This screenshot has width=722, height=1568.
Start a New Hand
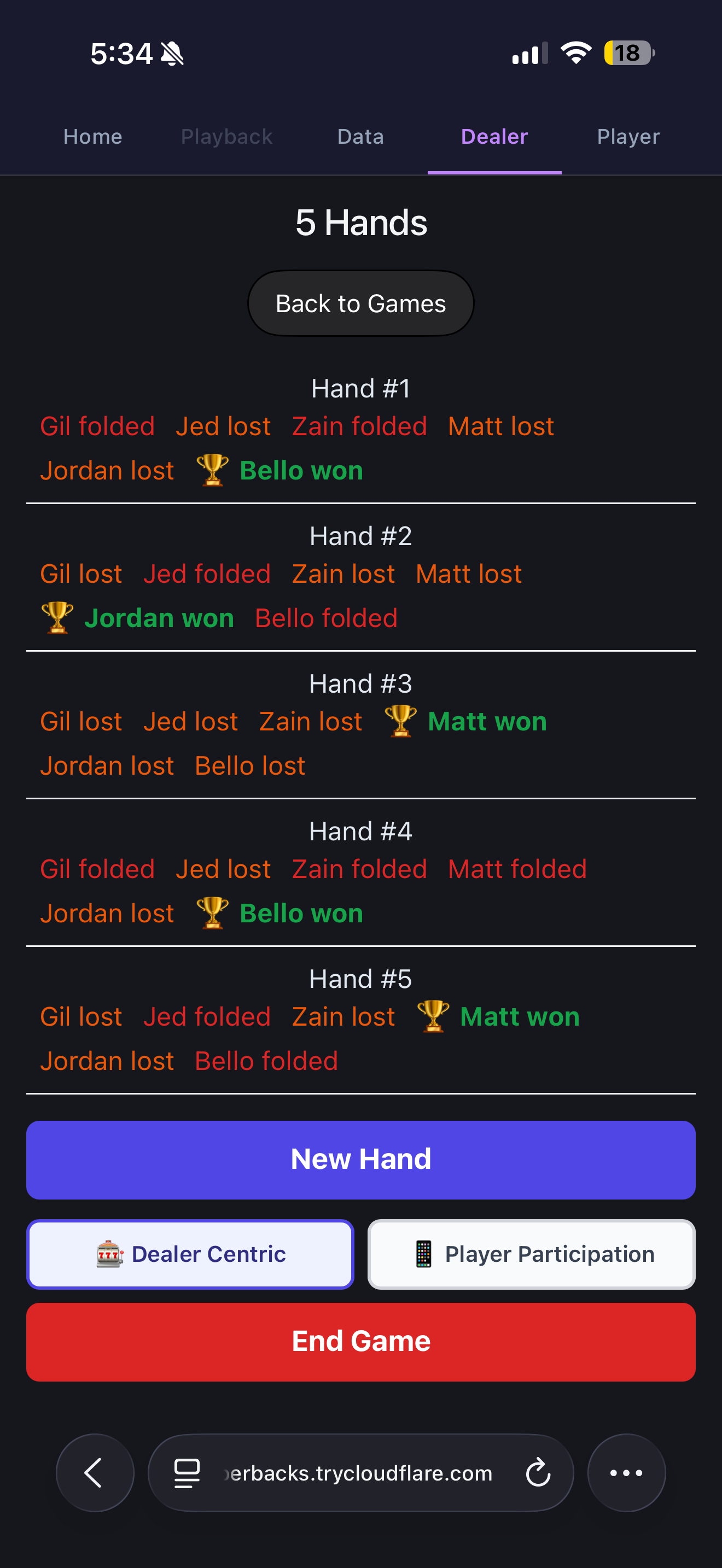click(x=360, y=1159)
